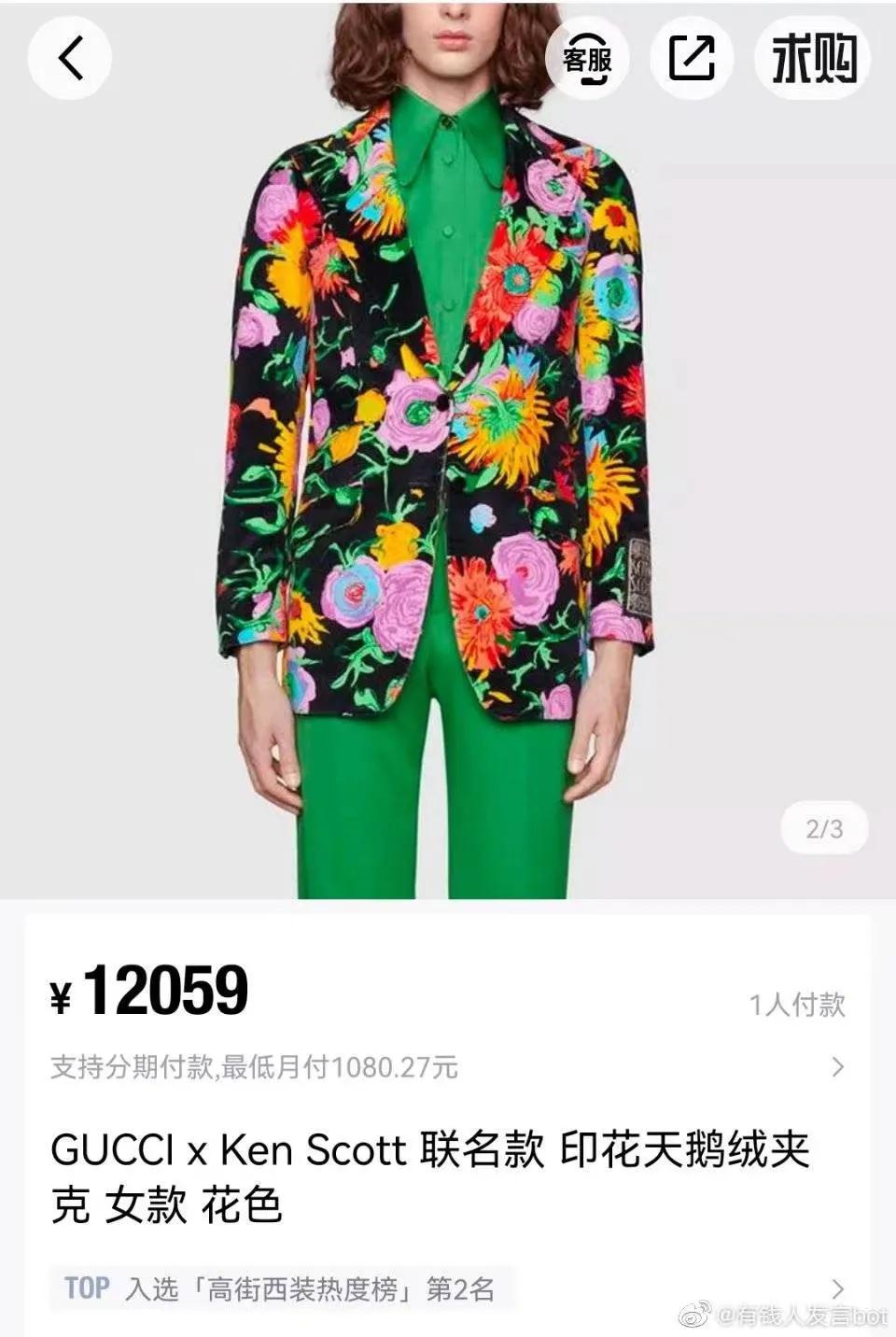This screenshot has width=896, height=1337.
Task: Tap the share icon to share this jacket
Action: [x=692, y=57]
